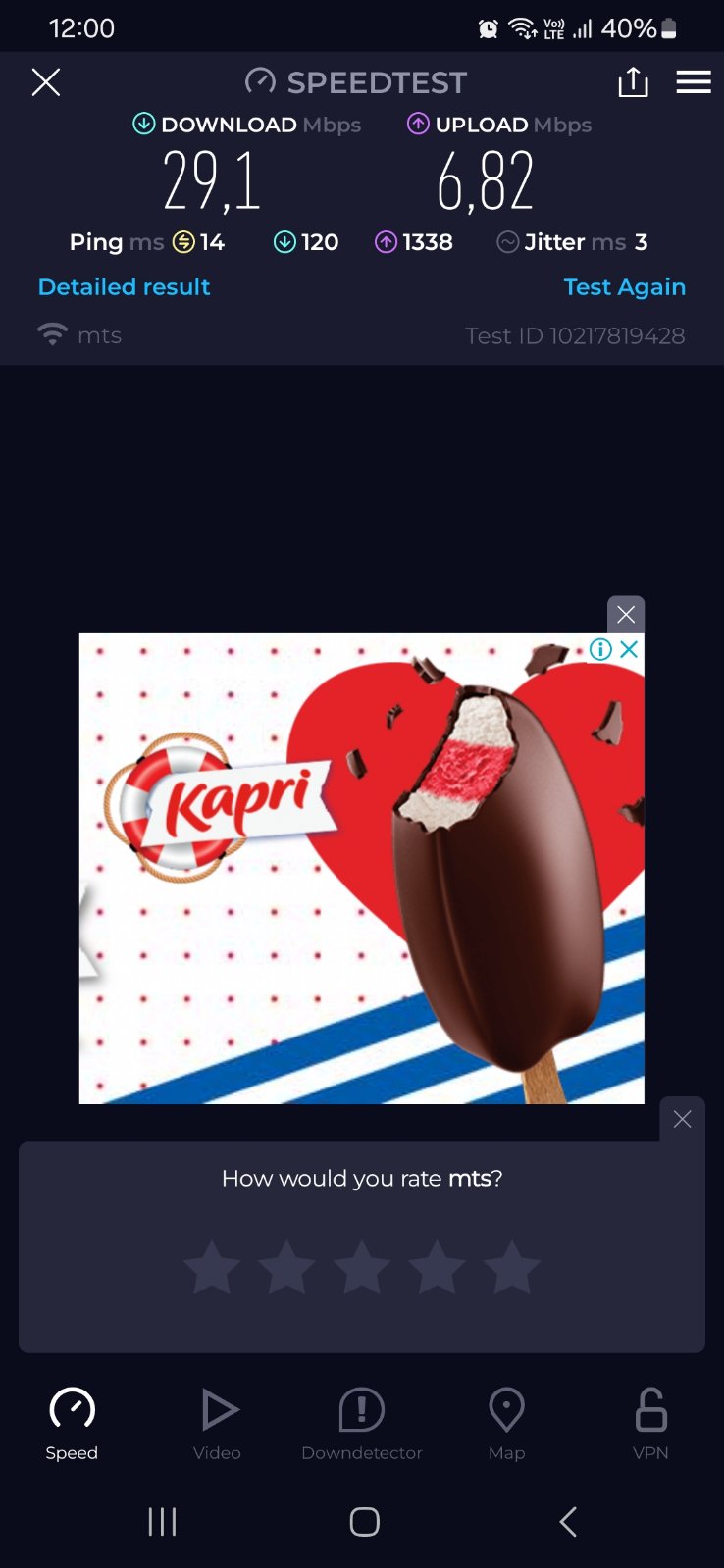Rate mts three stars

coord(362,1268)
